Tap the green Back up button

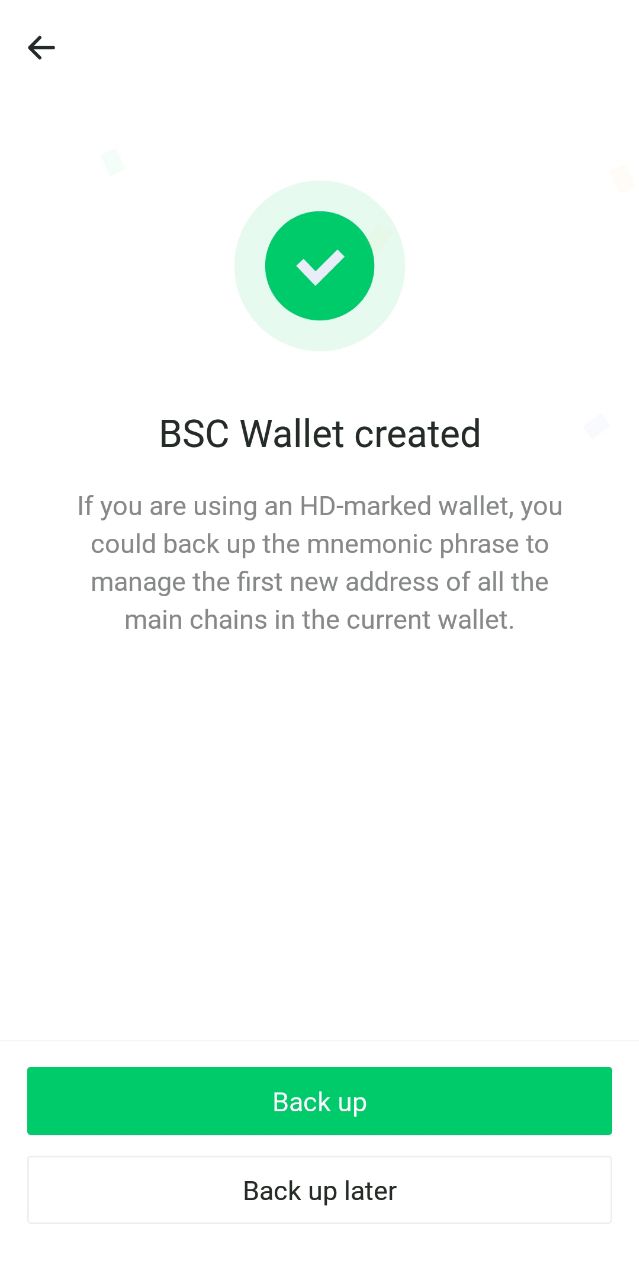[x=319, y=1101]
